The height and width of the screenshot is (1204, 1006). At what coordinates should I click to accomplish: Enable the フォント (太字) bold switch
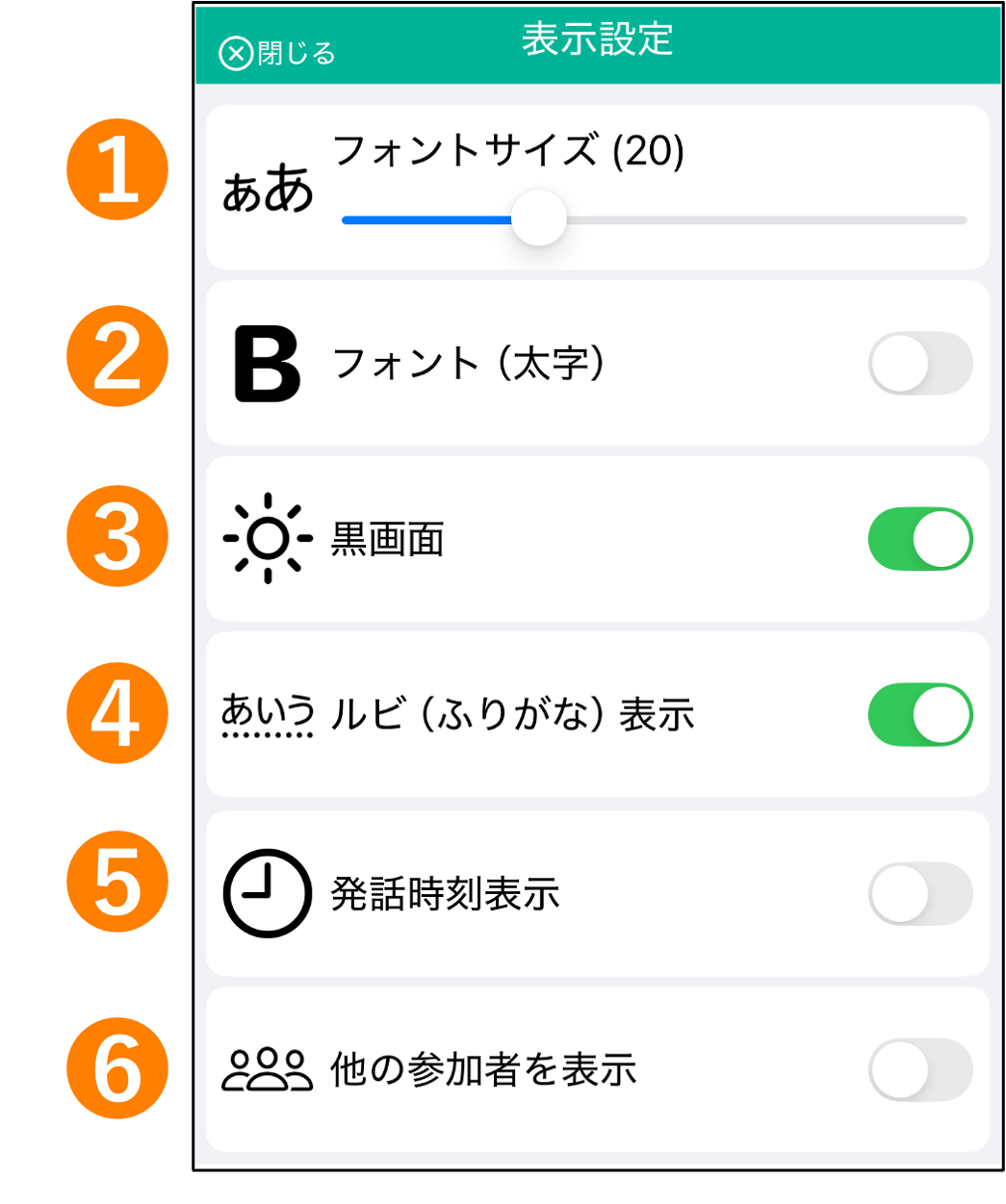pyautogui.click(x=920, y=364)
